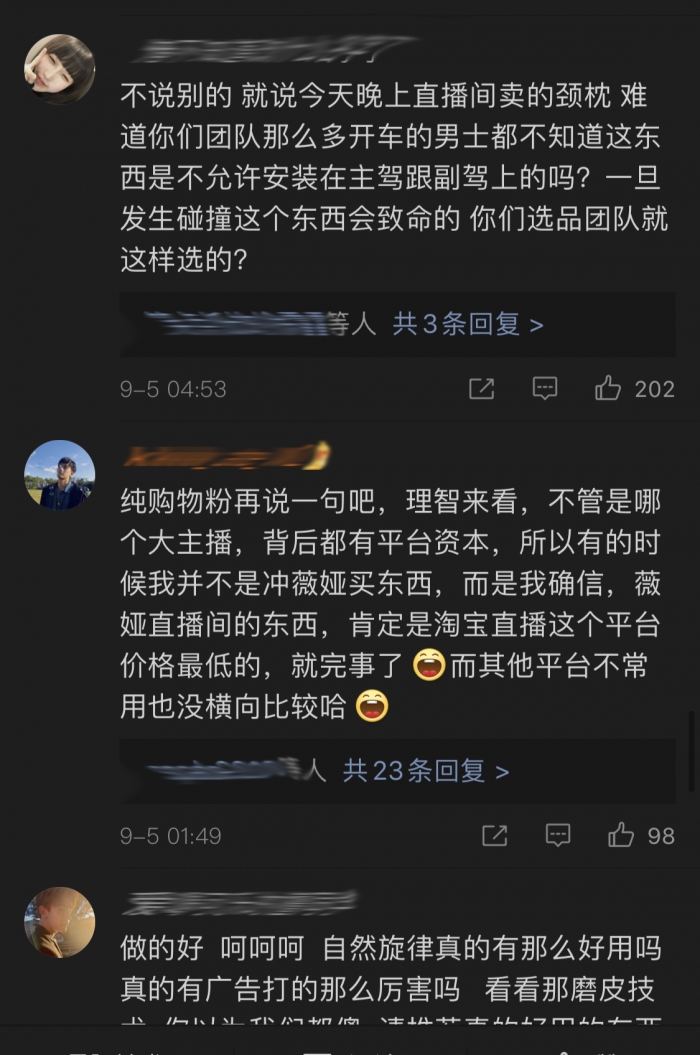Reply to the 9-5 01:49 comment

point(558,836)
